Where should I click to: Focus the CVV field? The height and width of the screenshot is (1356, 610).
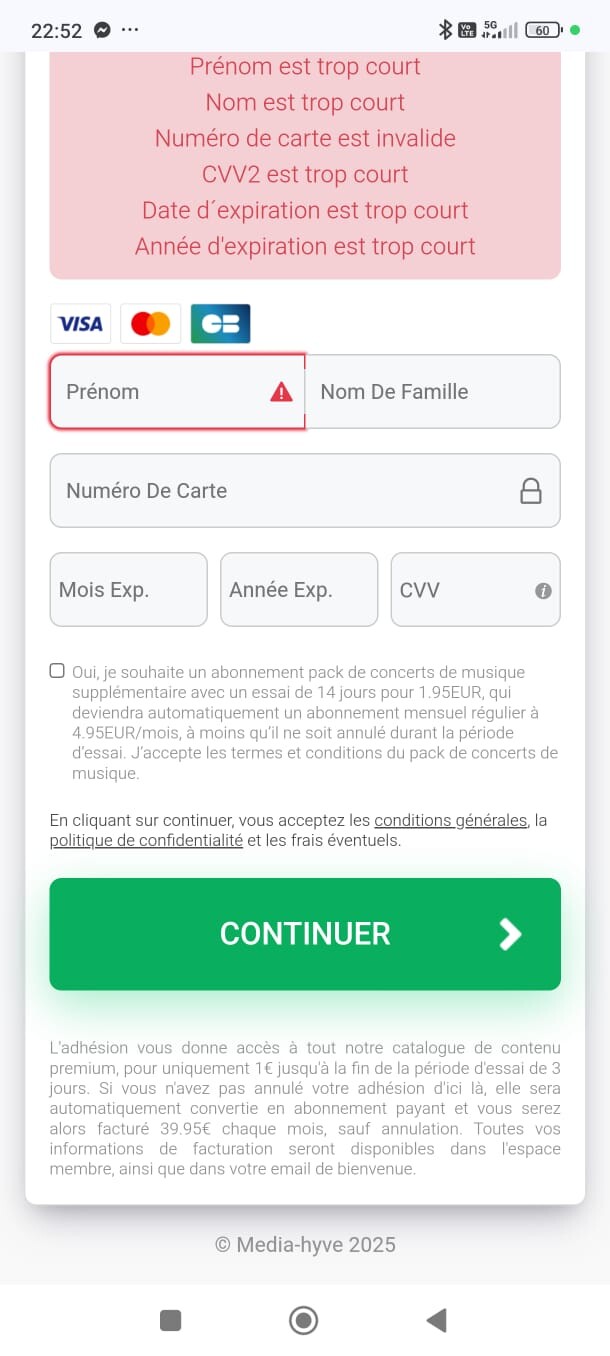pyautogui.click(x=476, y=590)
